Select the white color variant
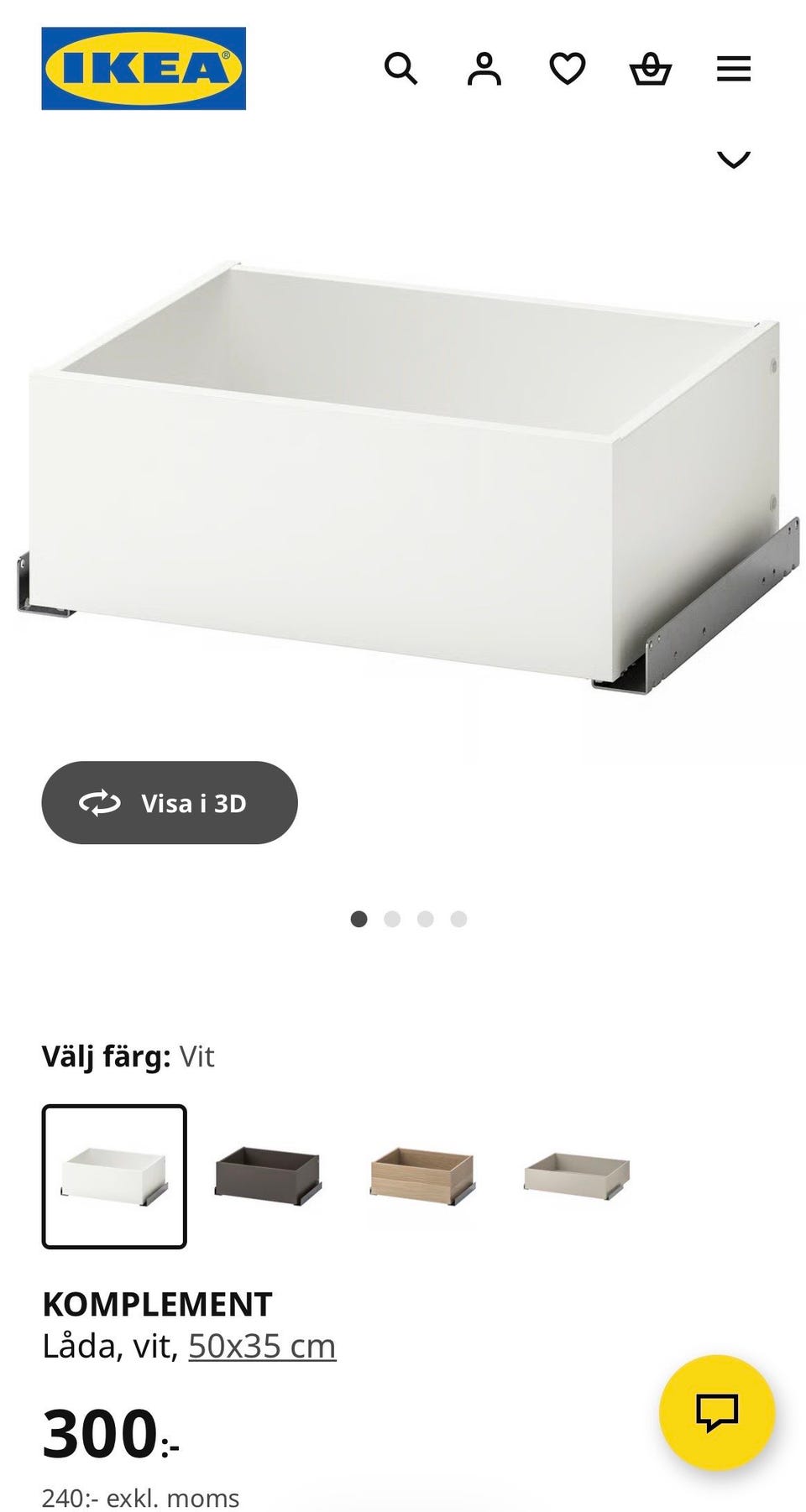 [x=114, y=1176]
